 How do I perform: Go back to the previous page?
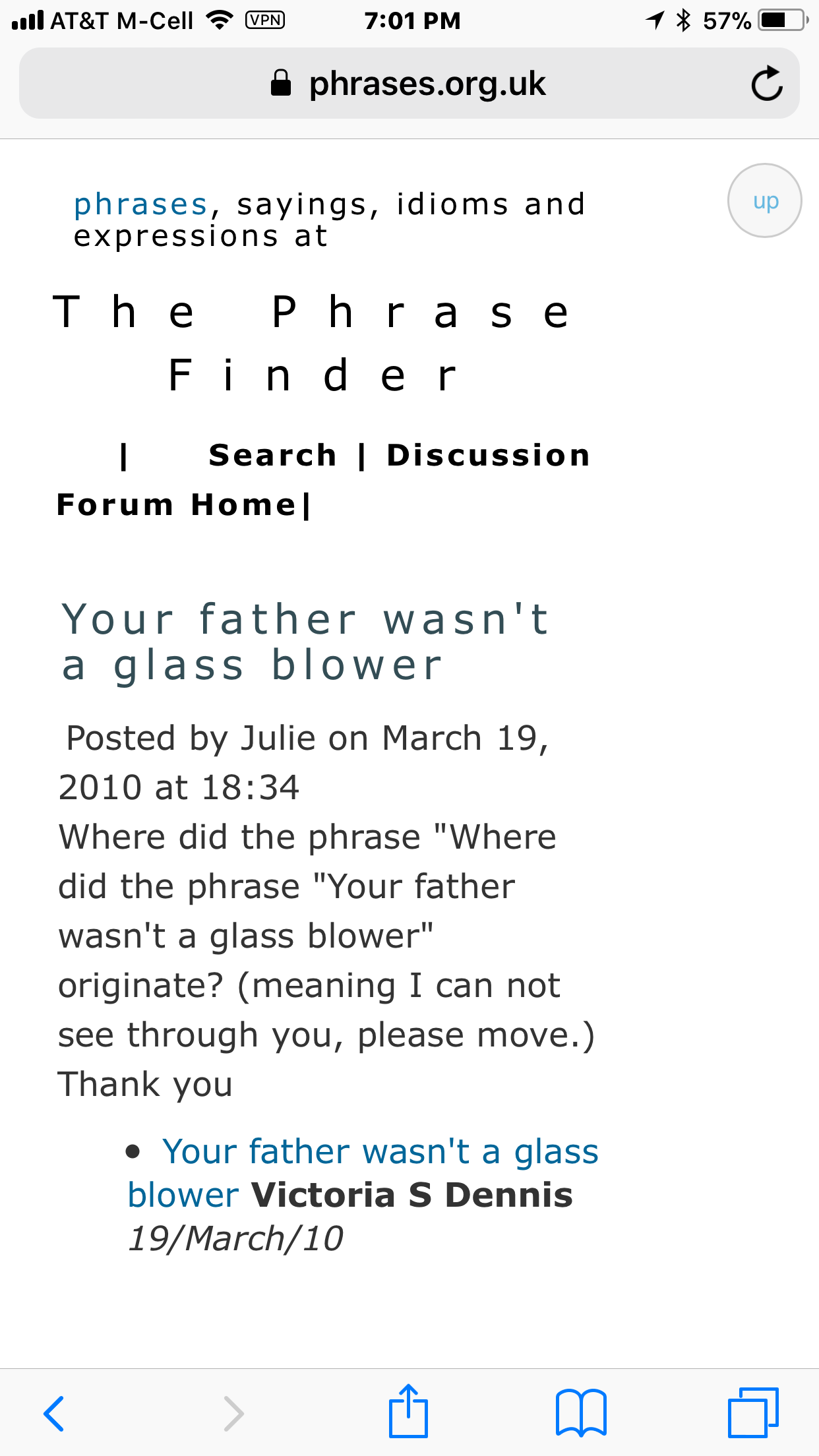coord(54,1414)
